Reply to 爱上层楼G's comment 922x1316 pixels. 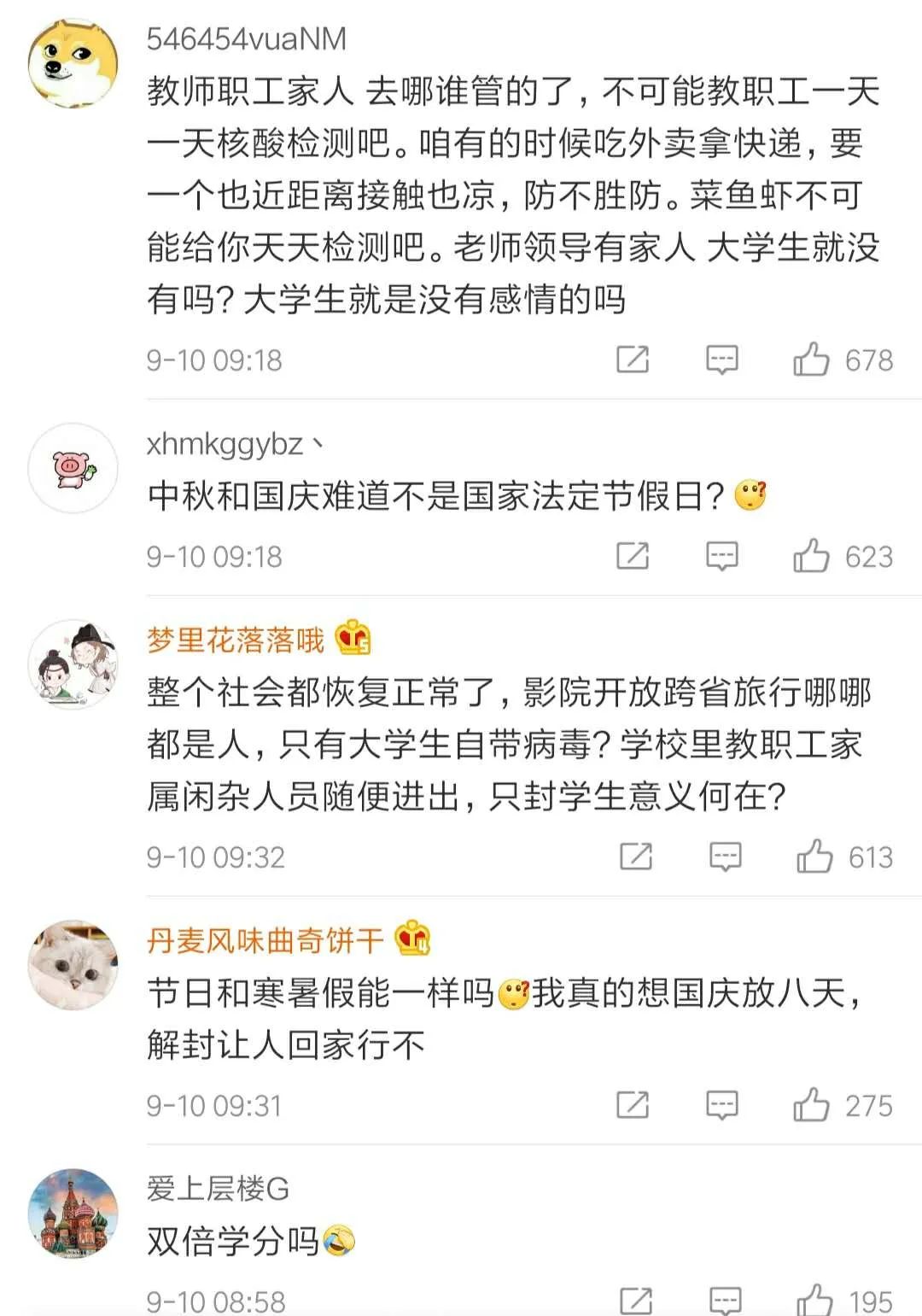pyautogui.click(x=725, y=1300)
